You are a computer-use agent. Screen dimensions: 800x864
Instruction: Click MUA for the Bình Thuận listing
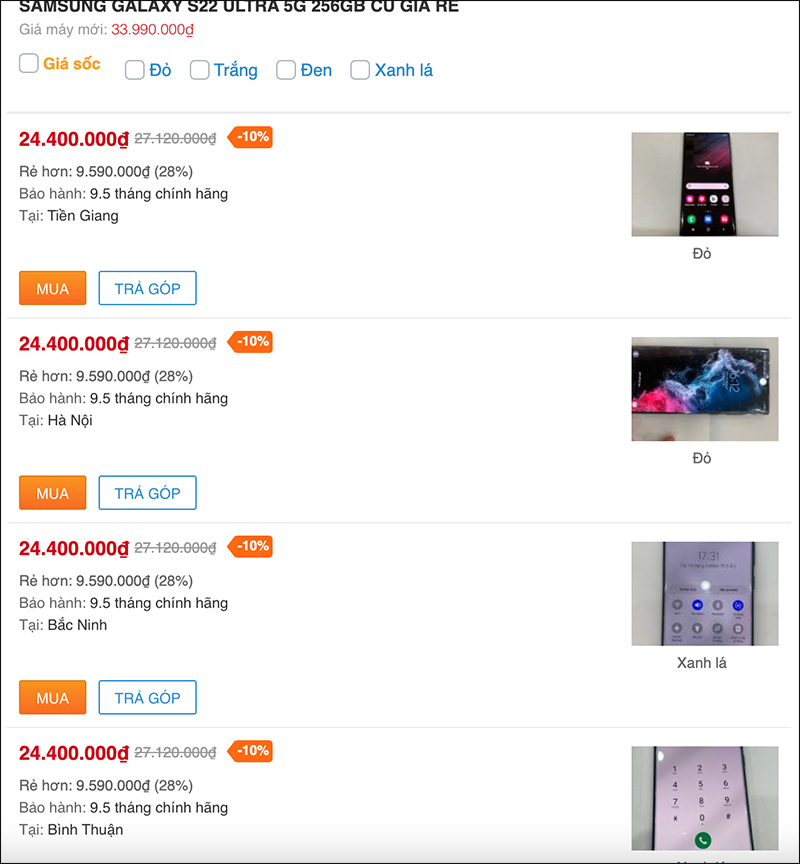[52, 860]
